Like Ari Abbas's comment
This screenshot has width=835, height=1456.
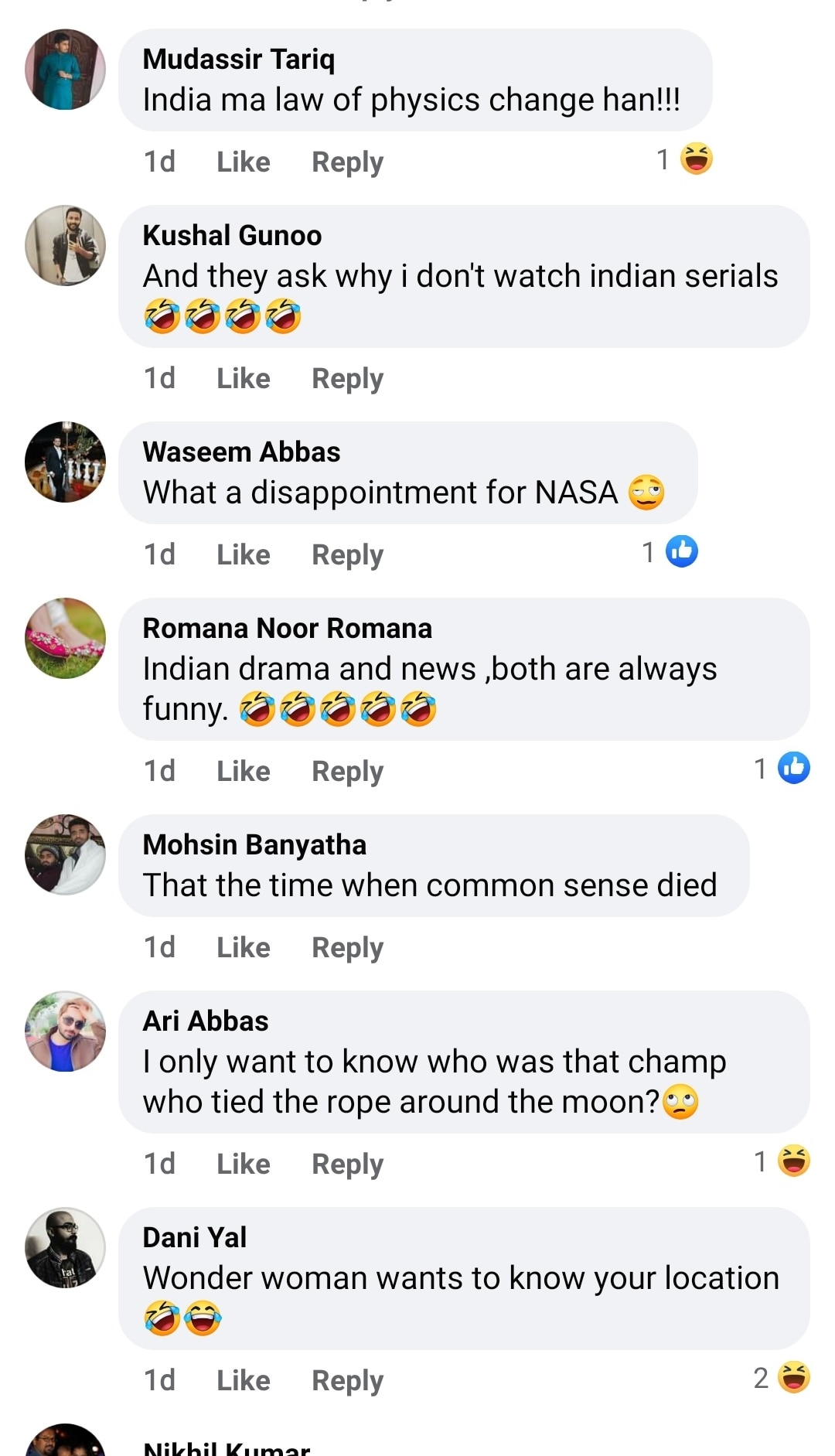click(x=243, y=1164)
